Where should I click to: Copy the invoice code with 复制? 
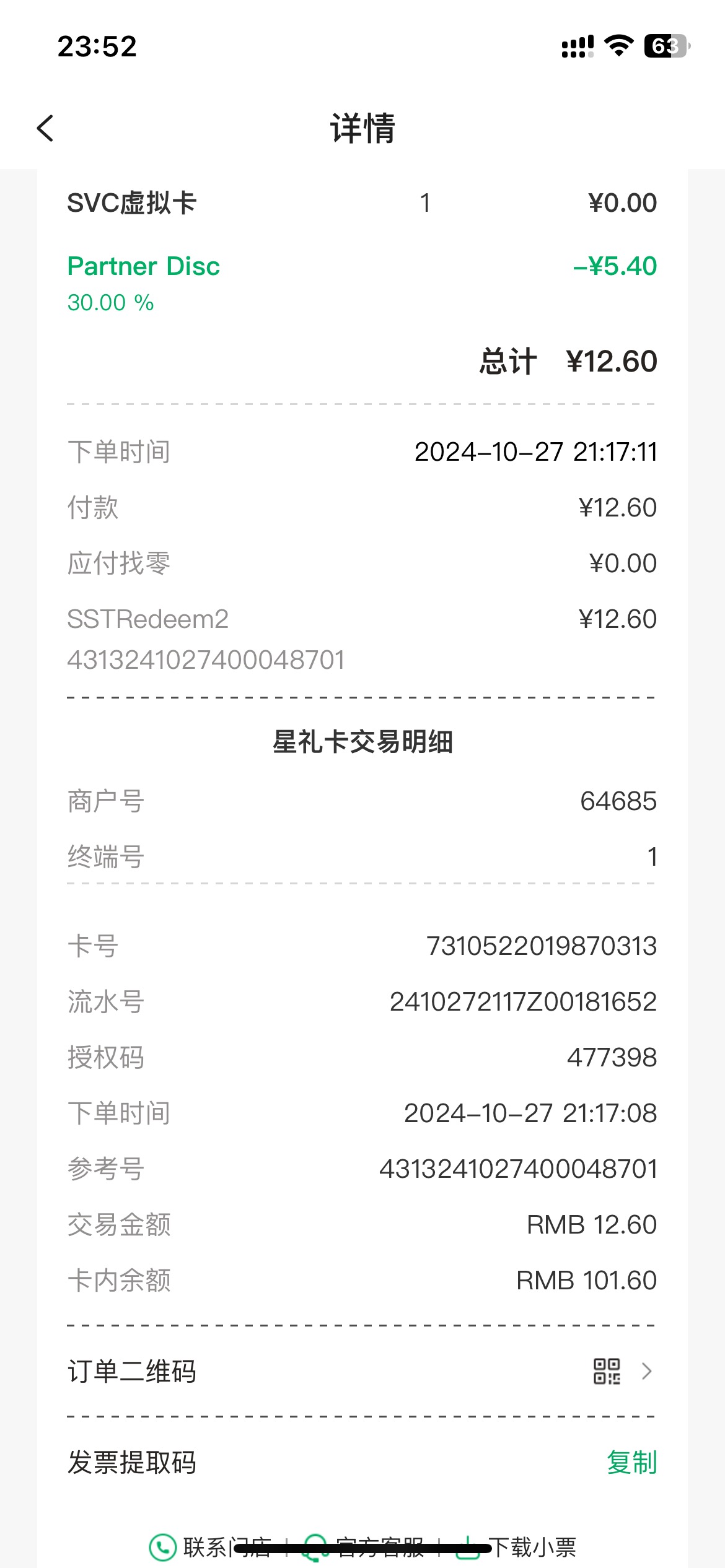click(x=631, y=1462)
